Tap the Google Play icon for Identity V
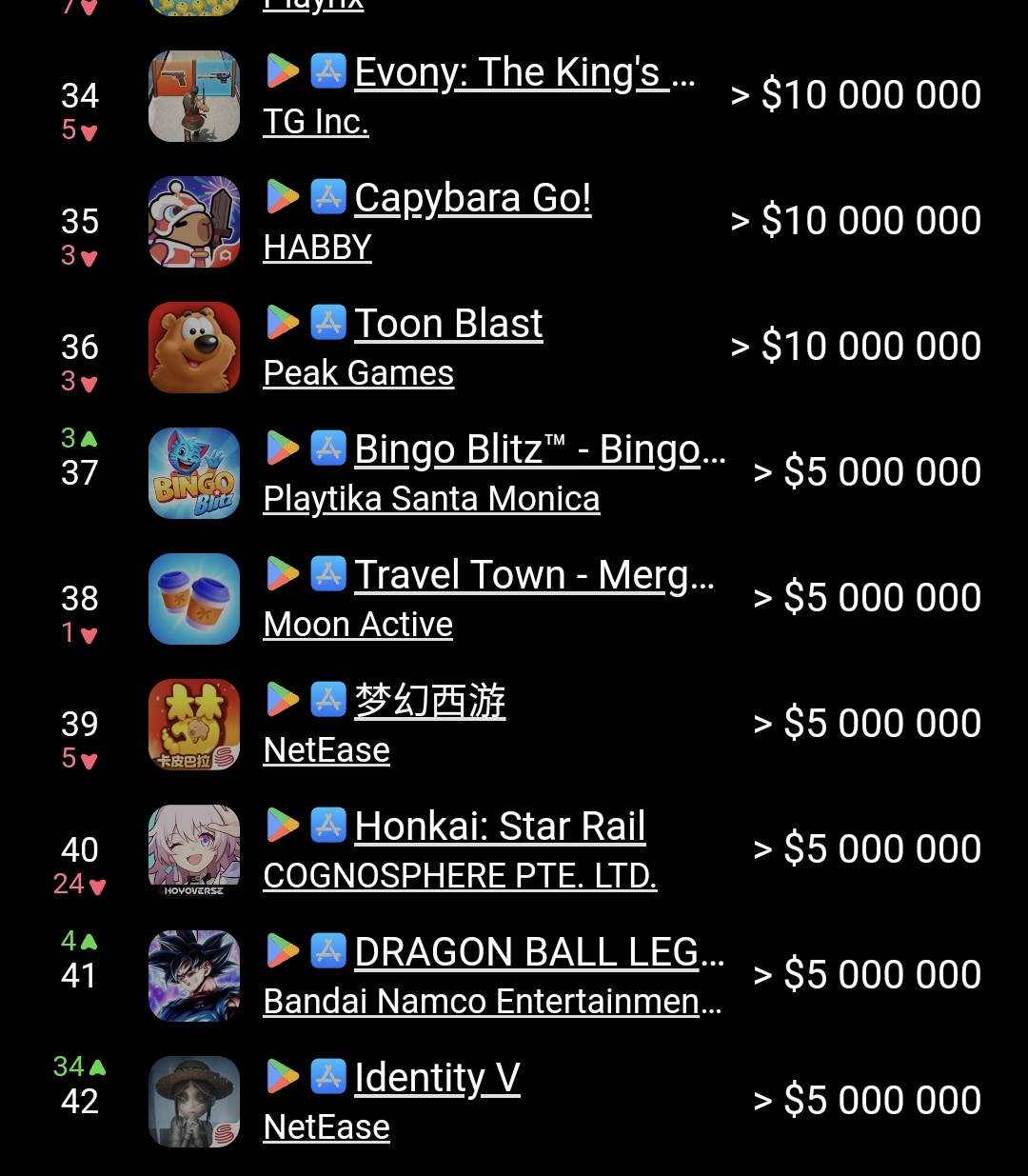 click(x=283, y=1077)
